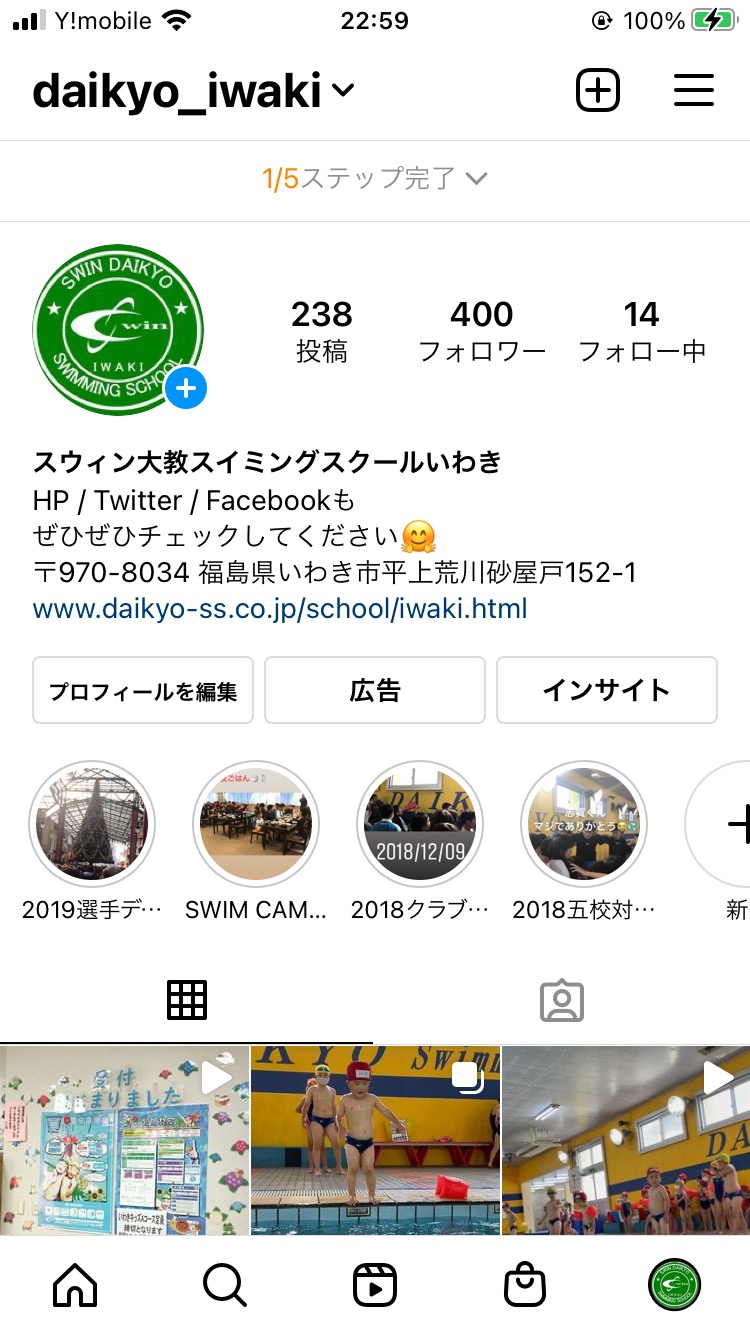
Task: Open the 2018五校対… highlight
Action: (x=584, y=823)
